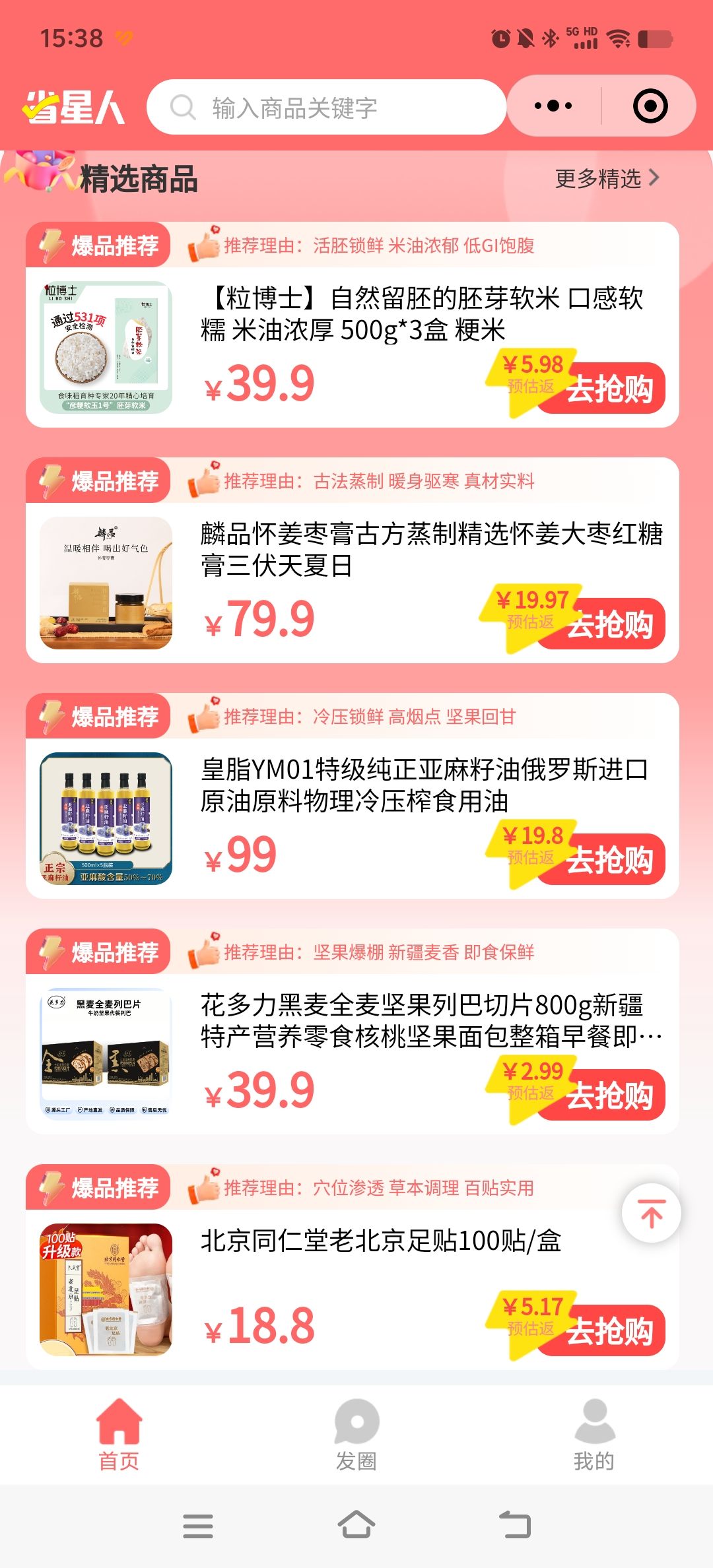Open 粒博士 胚芽软米 product card
The width and height of the screenshot is (713, 1568).
(x=353, y=325)
